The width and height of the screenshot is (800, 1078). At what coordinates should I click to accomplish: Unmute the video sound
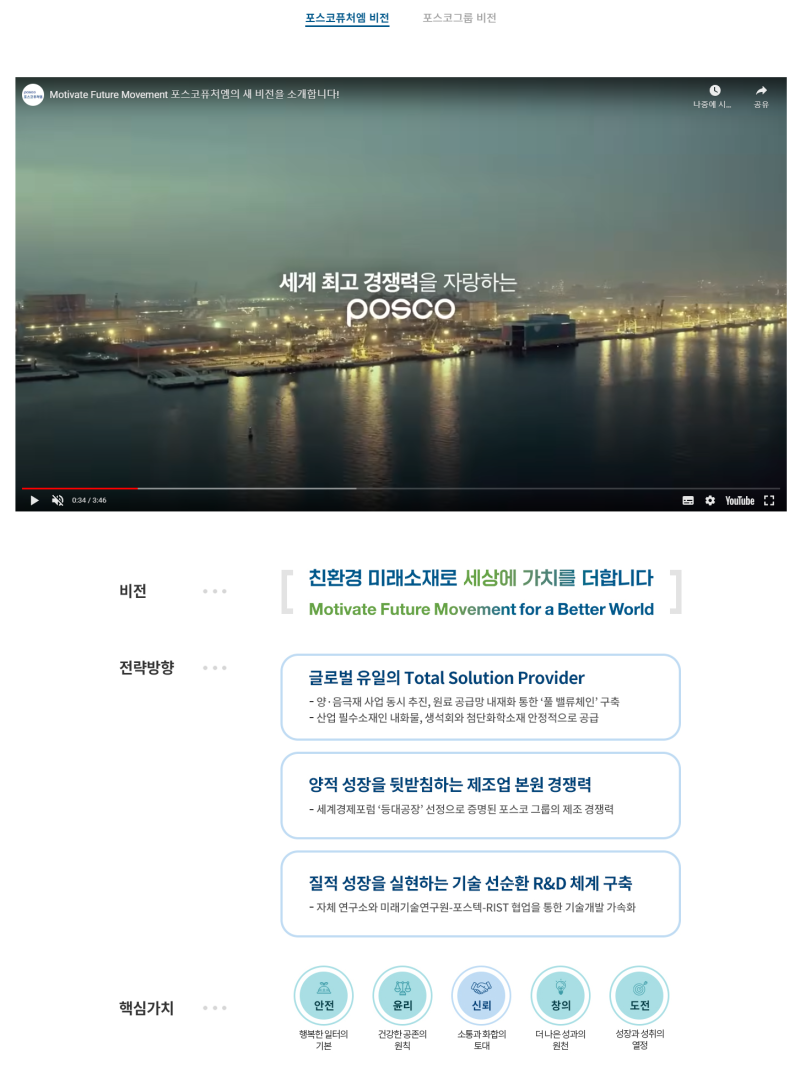click(57, 500)
